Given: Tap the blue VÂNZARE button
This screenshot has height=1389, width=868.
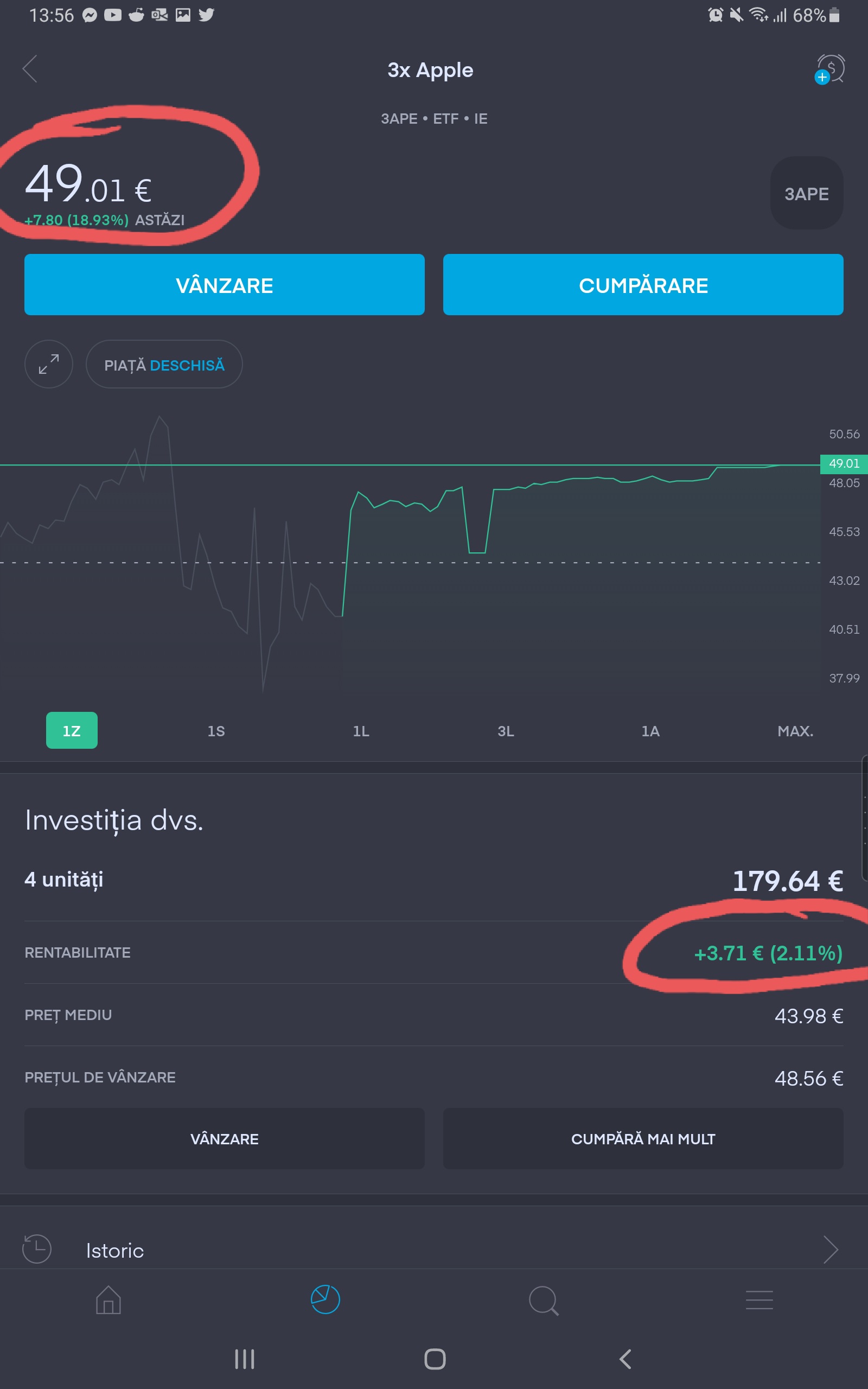Looking at the screenshot, I should coord(224,285).
